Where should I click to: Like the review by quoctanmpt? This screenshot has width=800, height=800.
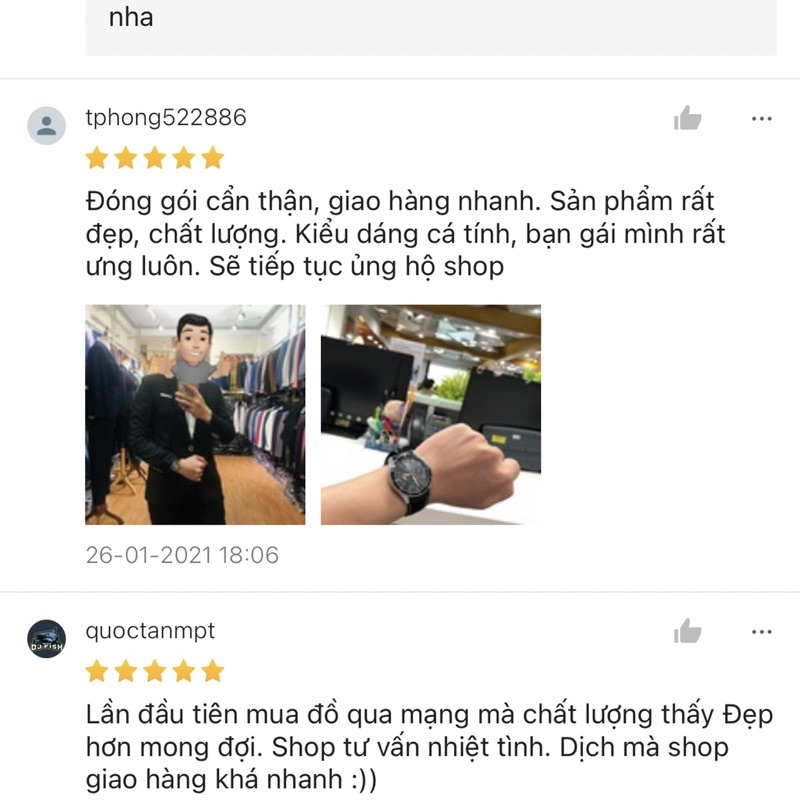(687, 631)
